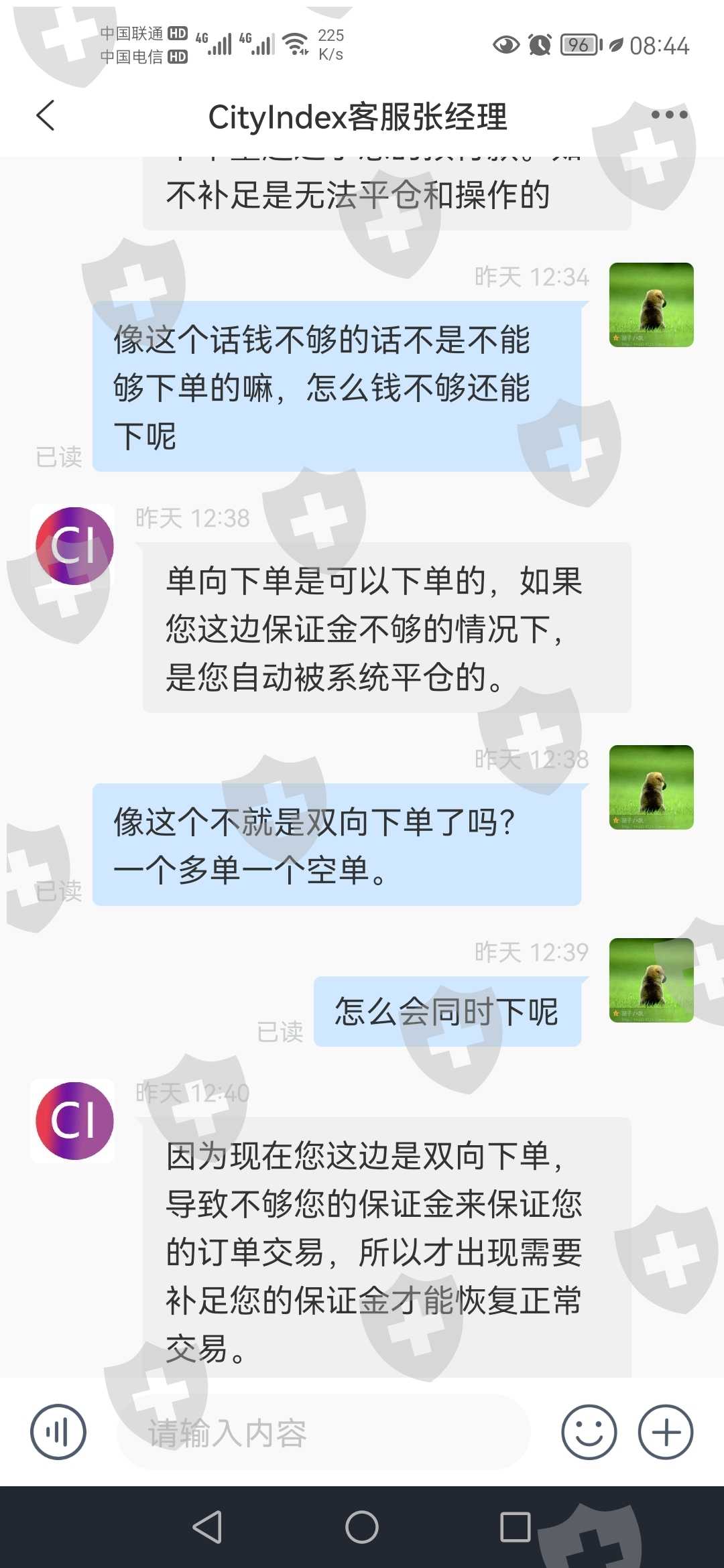Open the system recent apps view
The image size is (724, 1568).
(516, 1527)
